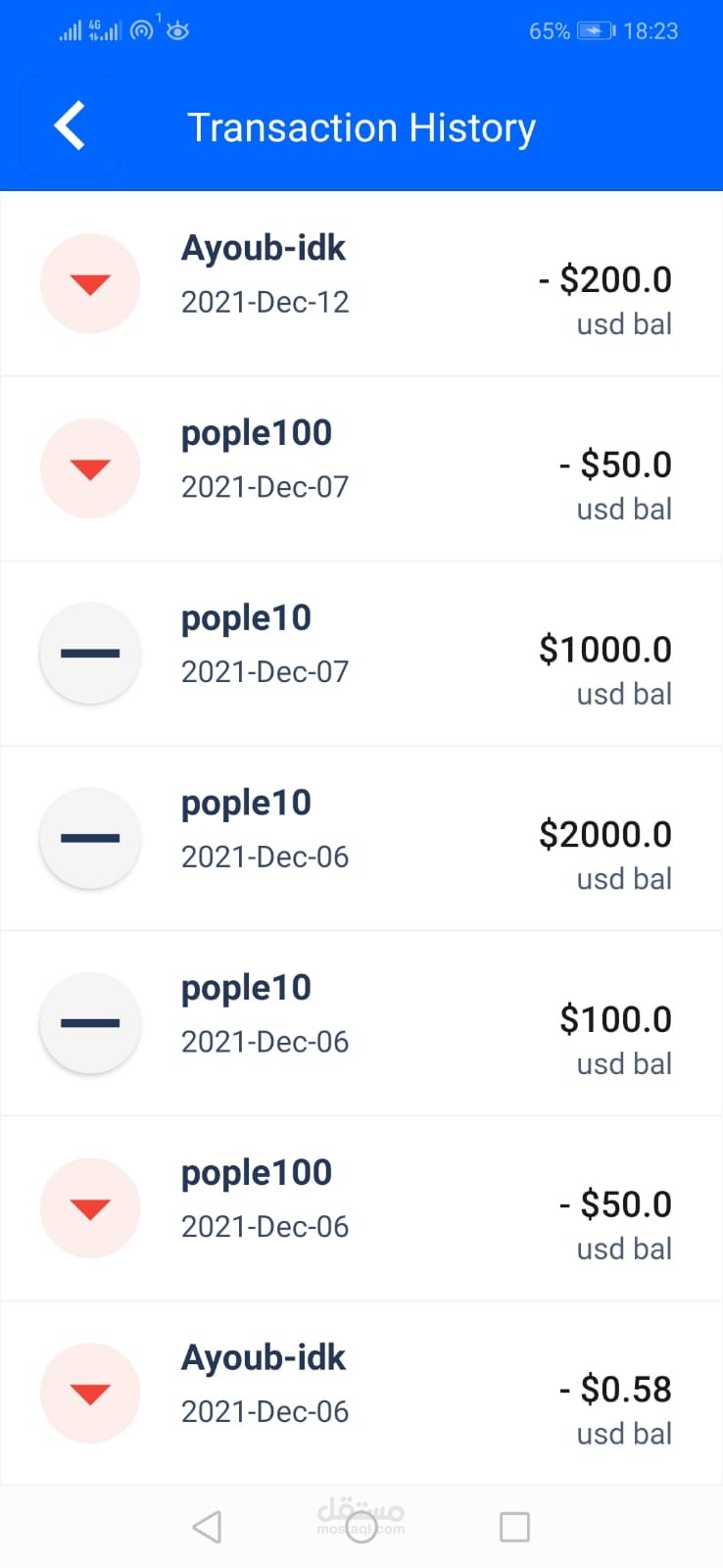The height and width of the screenshot is (1568, 723).
Task: View the pople10 $2000.0 transaction
Action: point(361,839)
